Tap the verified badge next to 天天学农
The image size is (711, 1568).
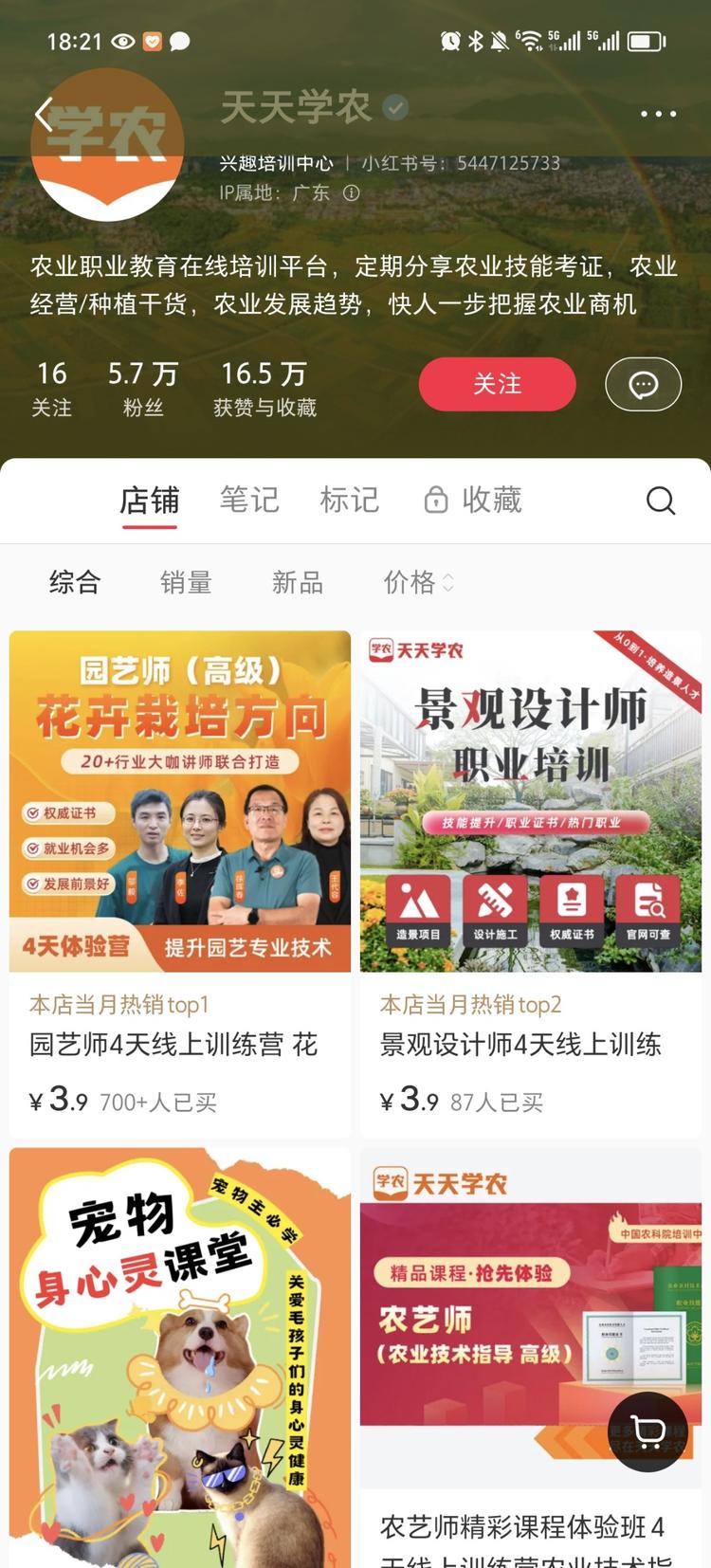(x=394, y=106)
